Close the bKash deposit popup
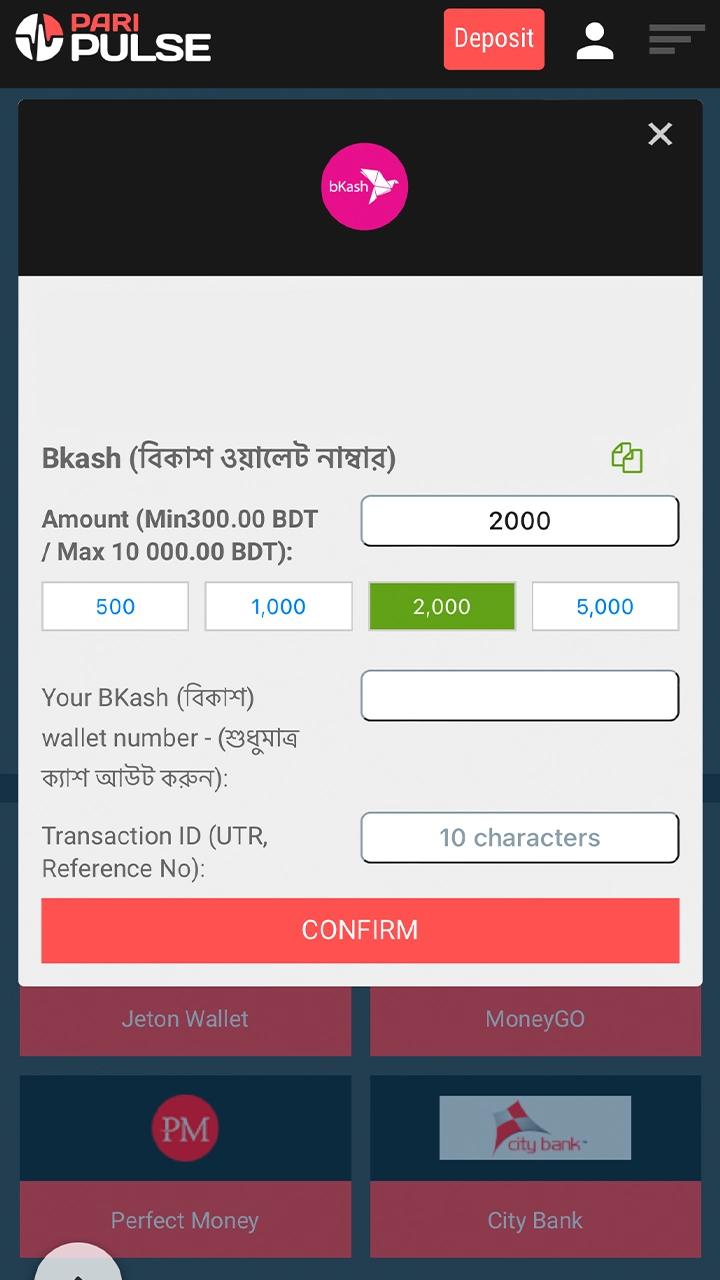Screen dimensions: 720x1280 [660, 134]
